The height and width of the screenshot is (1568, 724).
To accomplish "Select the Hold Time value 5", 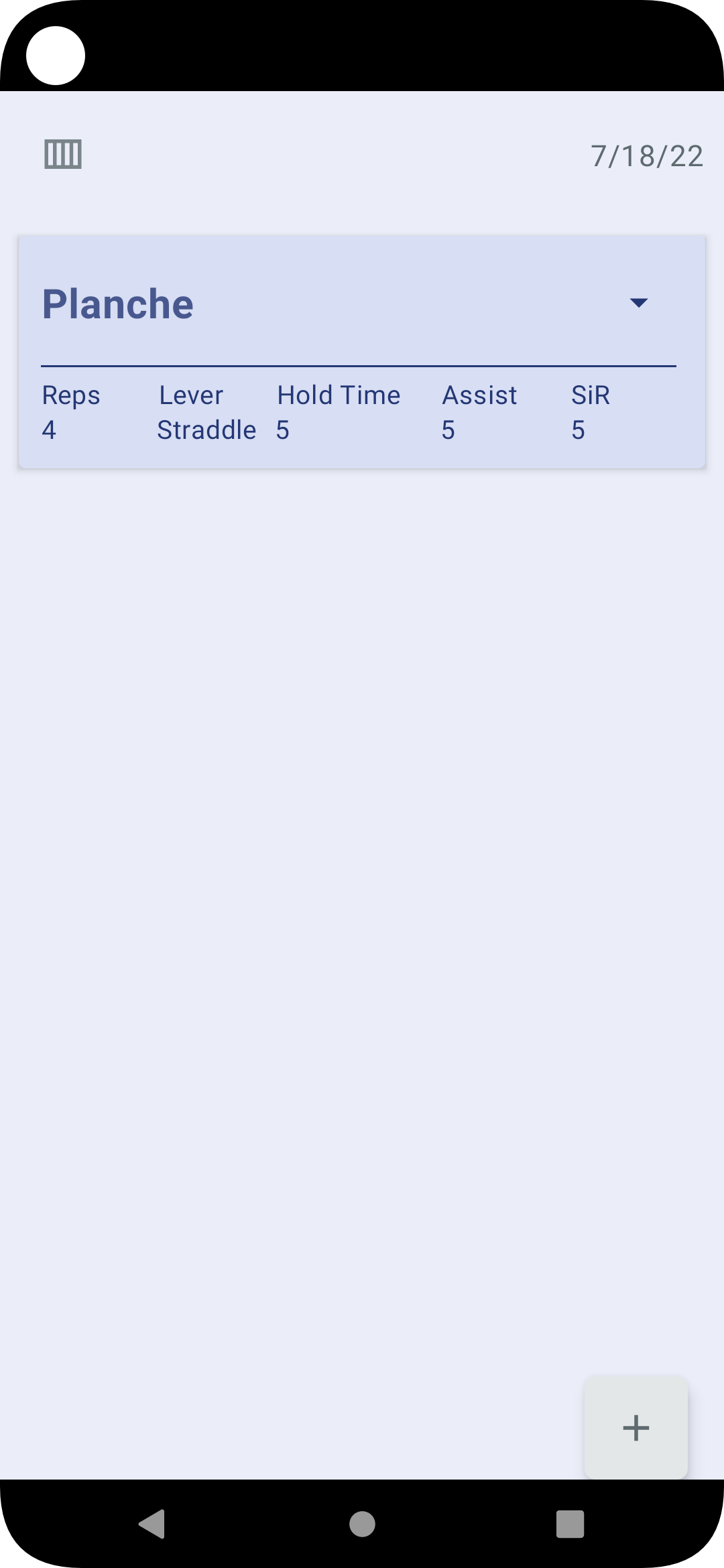I will (x=282, y=430).
